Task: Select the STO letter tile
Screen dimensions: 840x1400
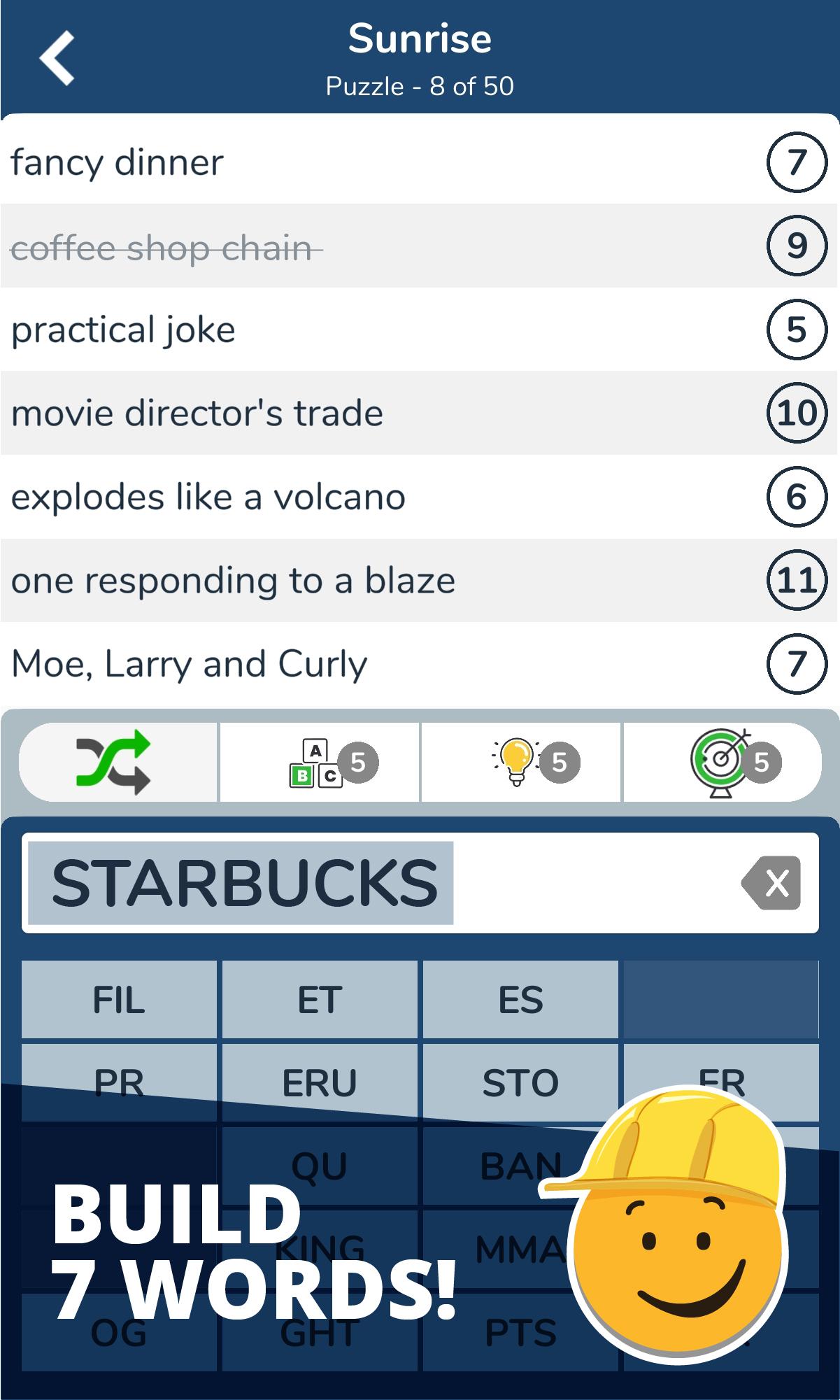Action: point(520,1082)
